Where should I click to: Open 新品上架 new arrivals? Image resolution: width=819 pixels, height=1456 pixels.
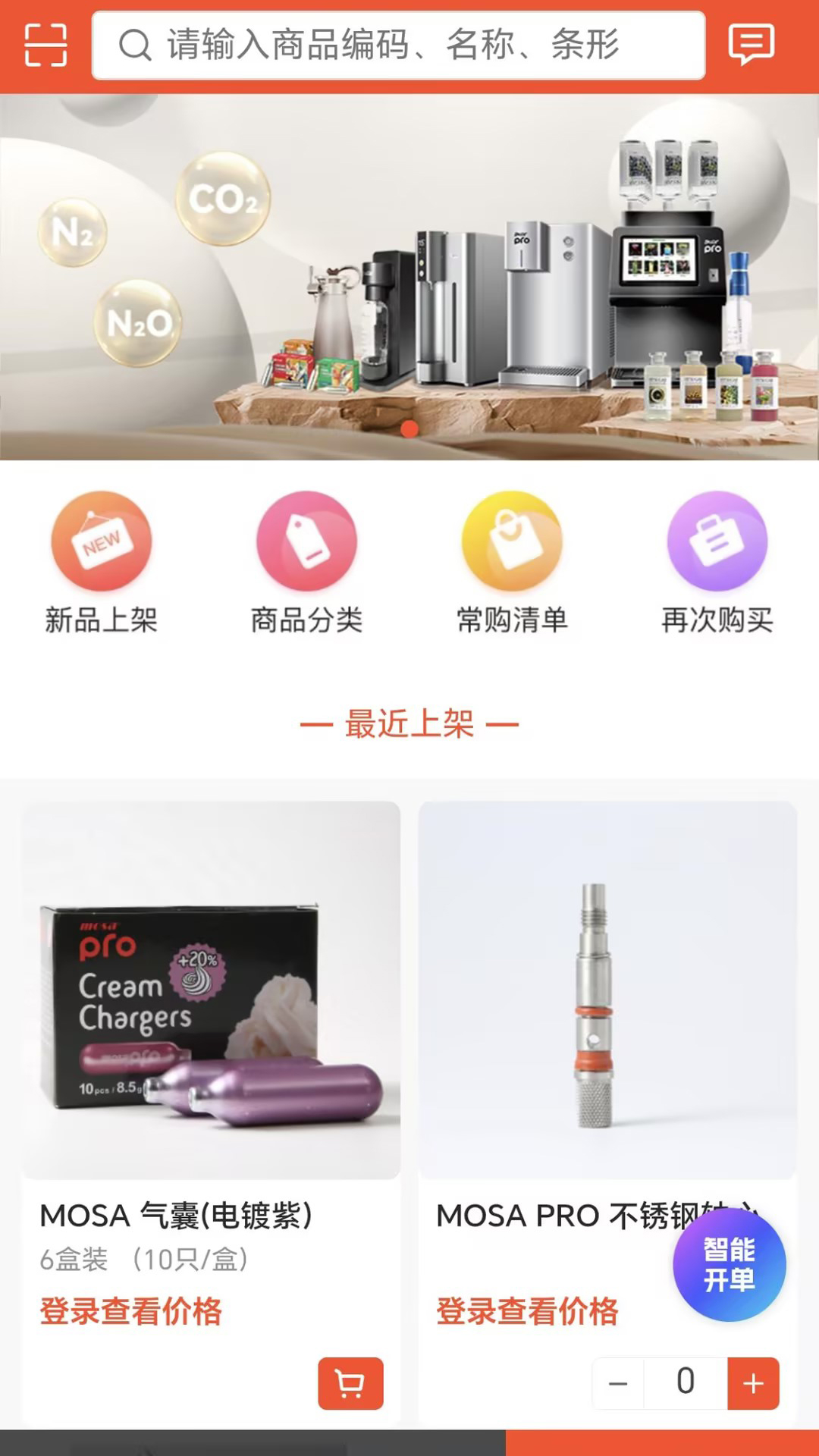tap(102, 563)
